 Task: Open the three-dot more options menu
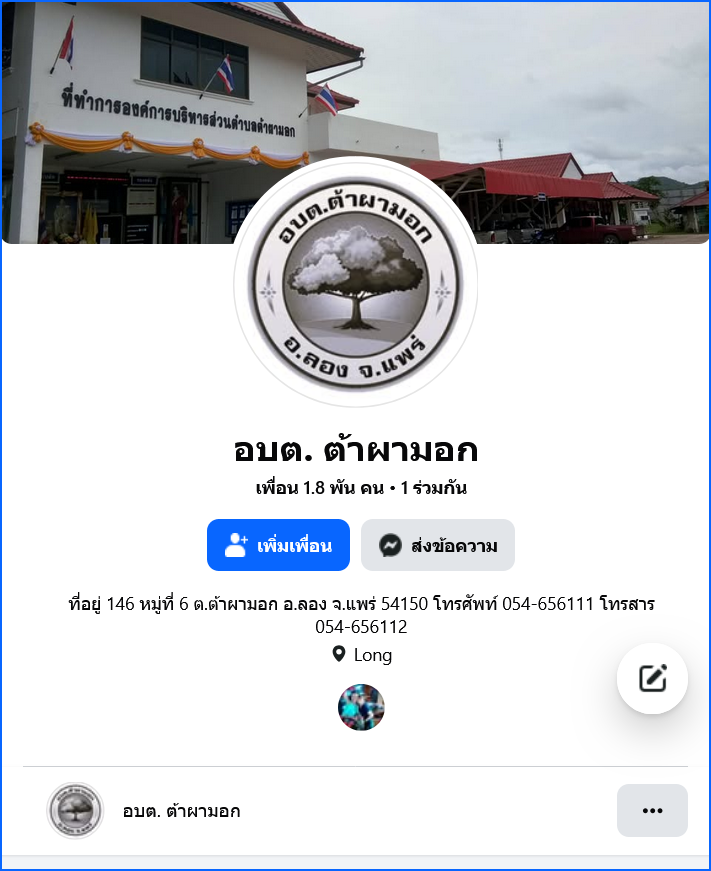click(652, 810)
